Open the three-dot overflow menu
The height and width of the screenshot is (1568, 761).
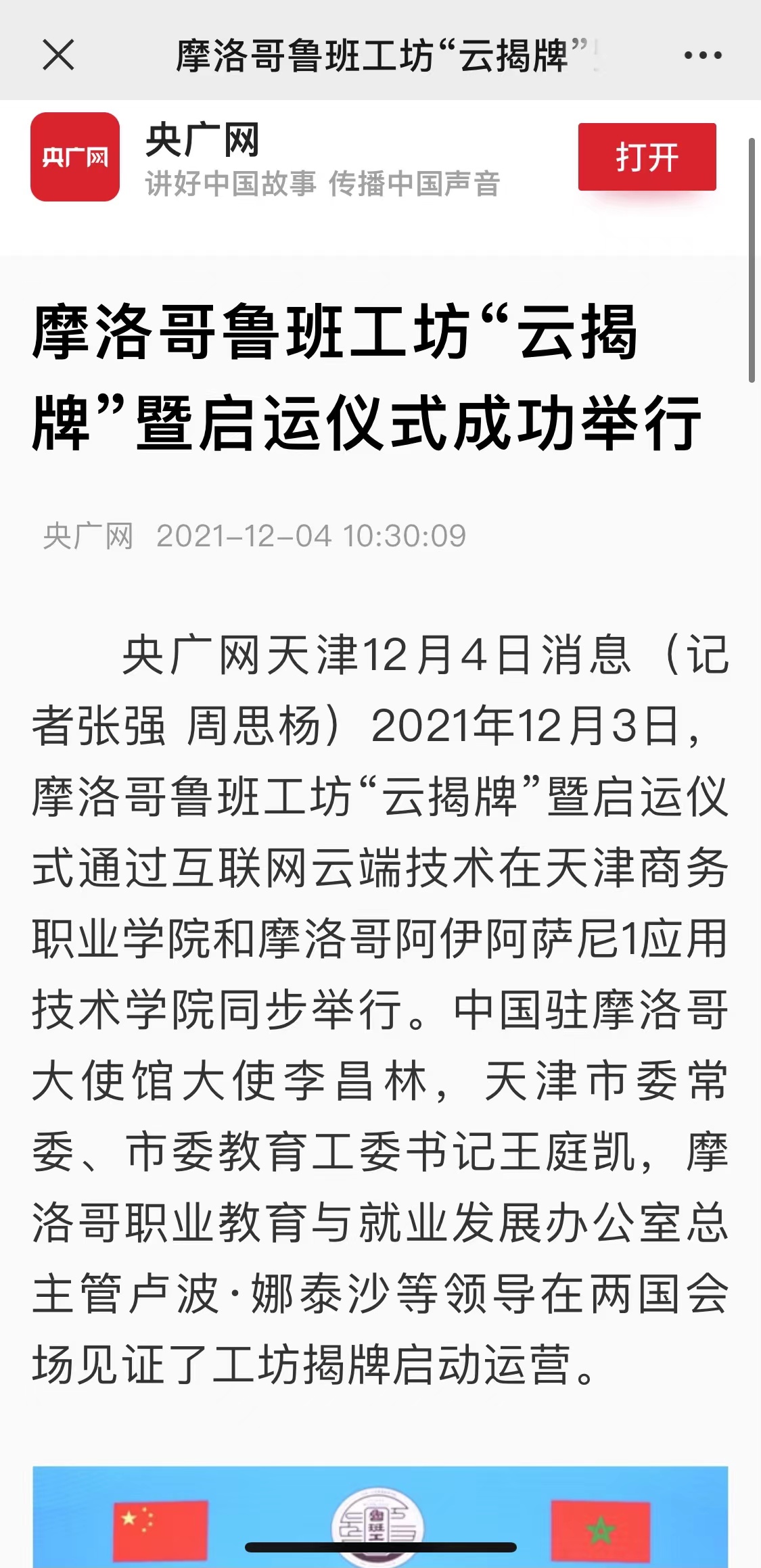(702, 55)
